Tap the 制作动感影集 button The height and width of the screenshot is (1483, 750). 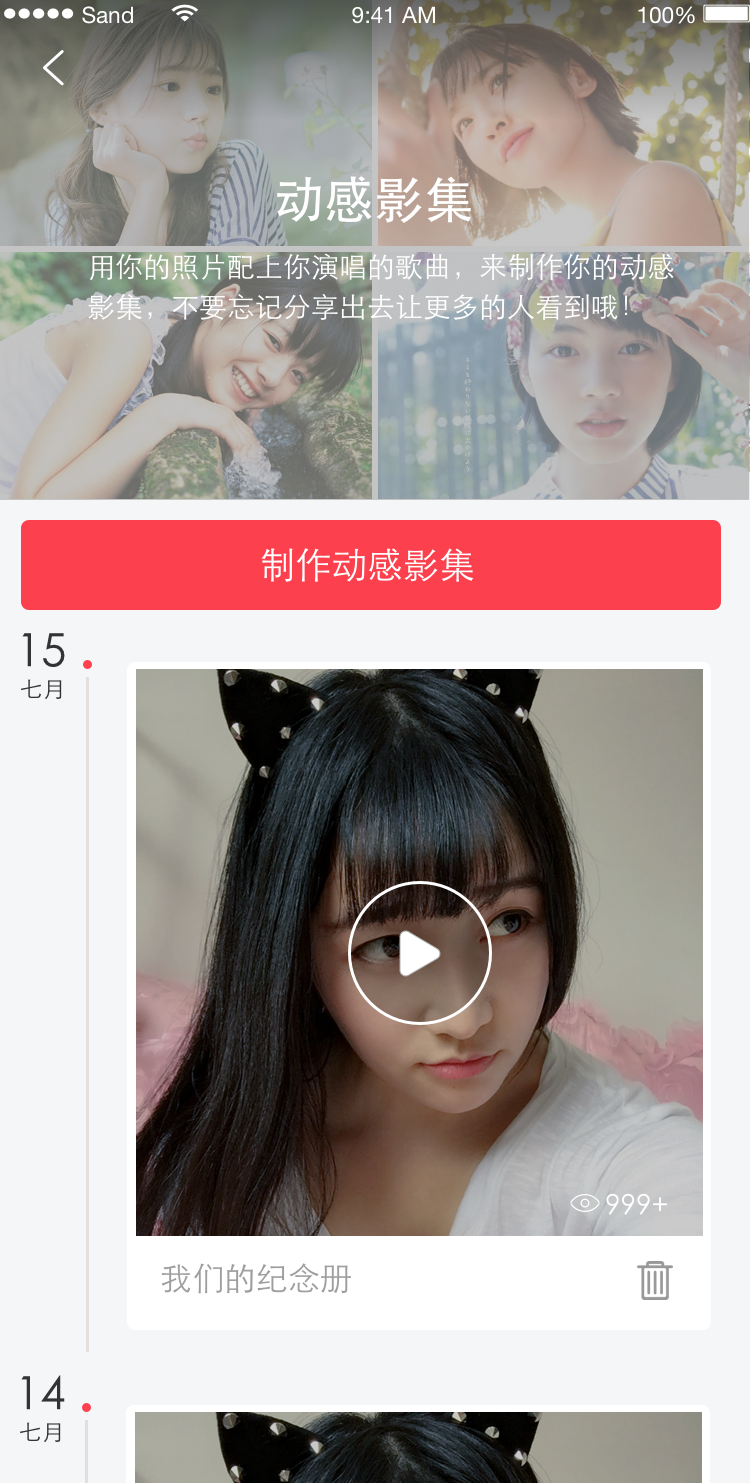[370, 565]
